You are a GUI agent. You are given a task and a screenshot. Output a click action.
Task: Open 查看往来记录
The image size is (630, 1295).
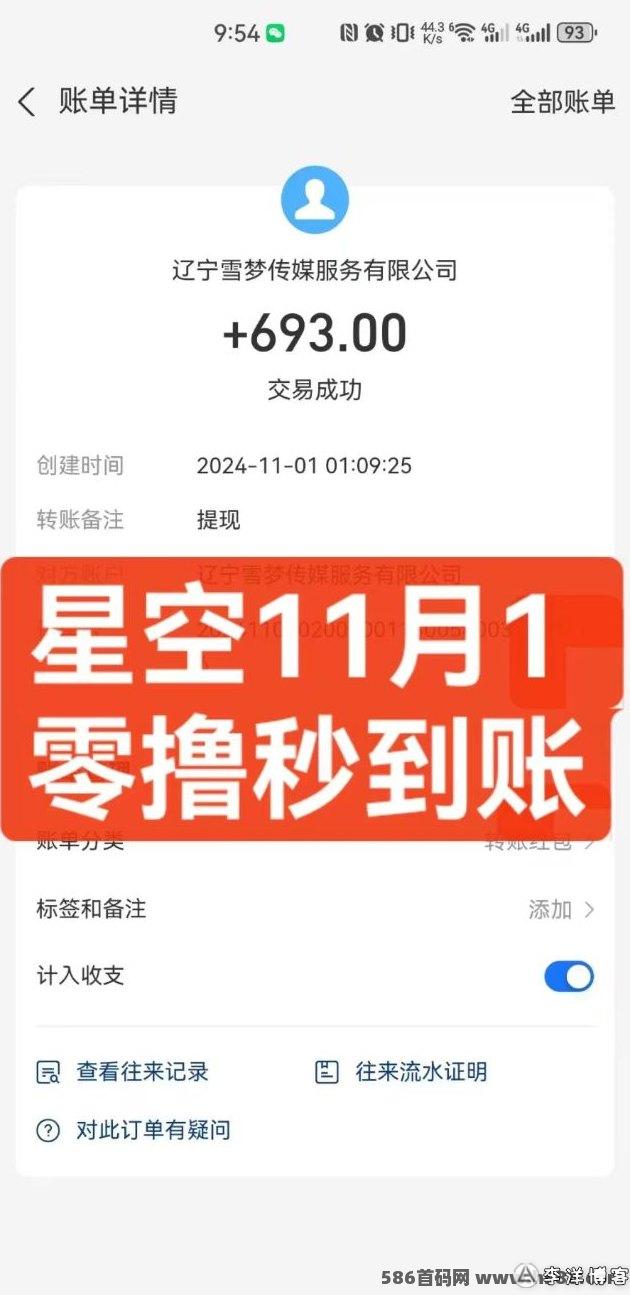coord(122,1072)
